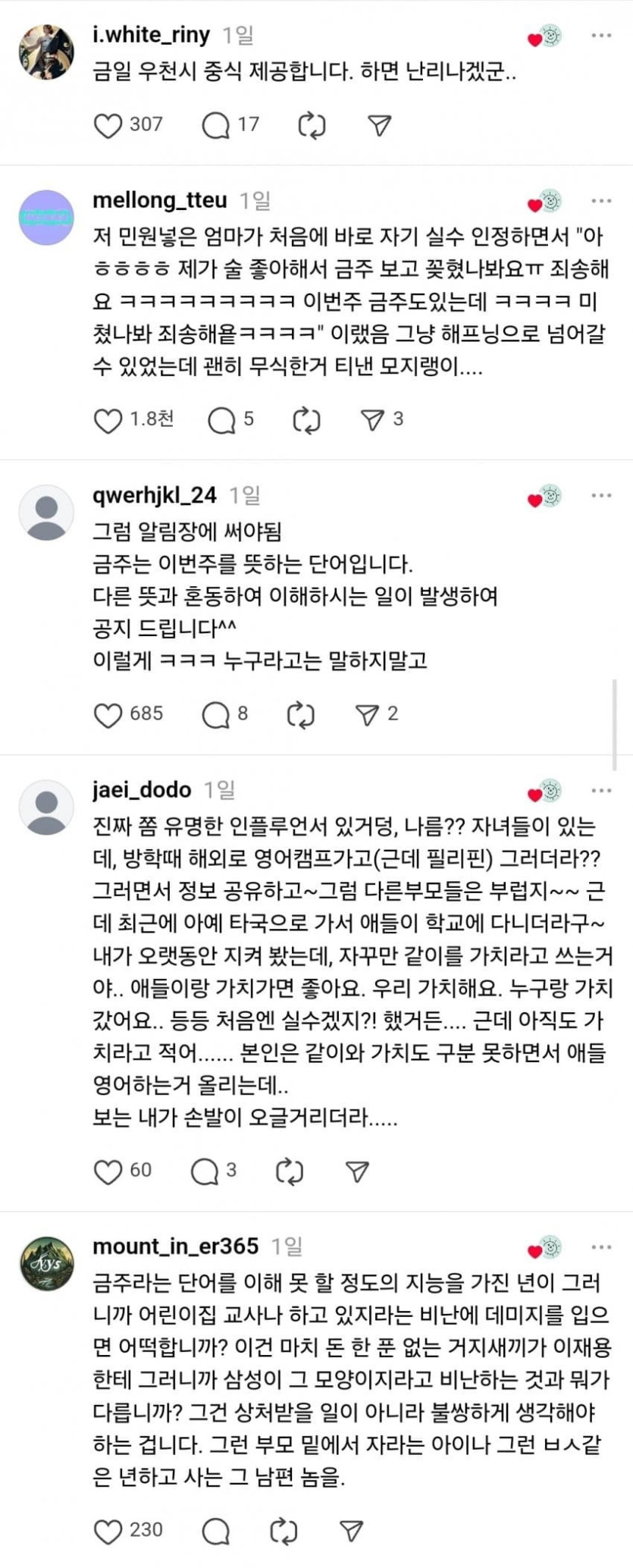This screenshot has width=633, height=1568.
Task: Open replies to i.white_riny's comment
Action: click(216, 125)
